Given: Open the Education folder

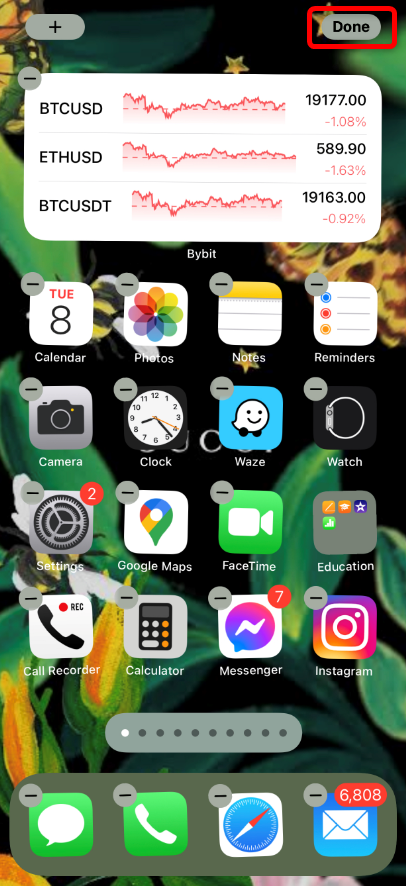Looking at the screenshot, I should point(345,523).
